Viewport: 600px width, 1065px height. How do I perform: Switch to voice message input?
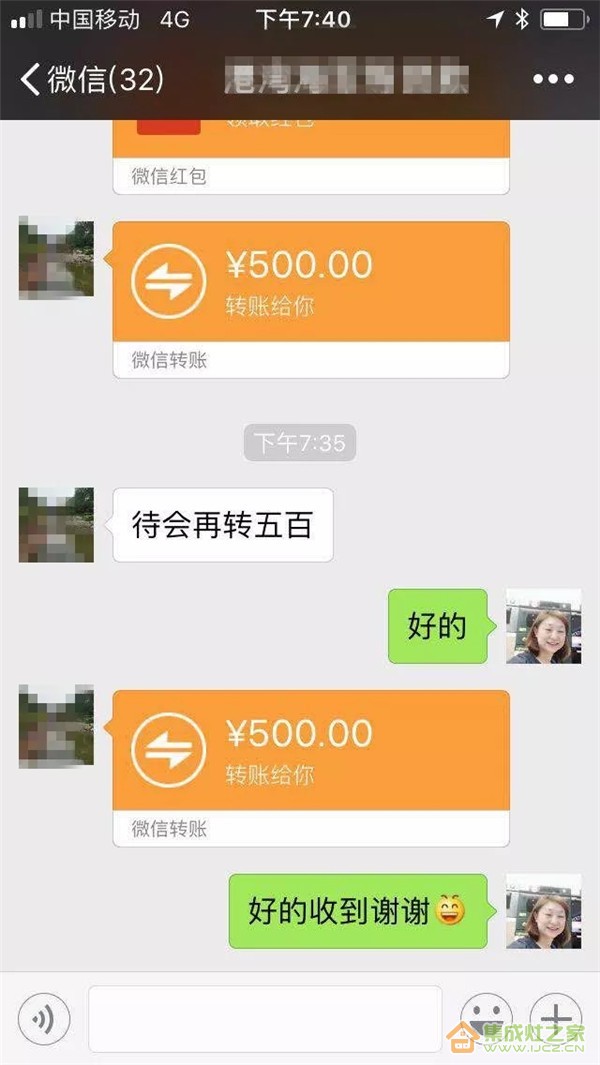(x=44, y=1019)
